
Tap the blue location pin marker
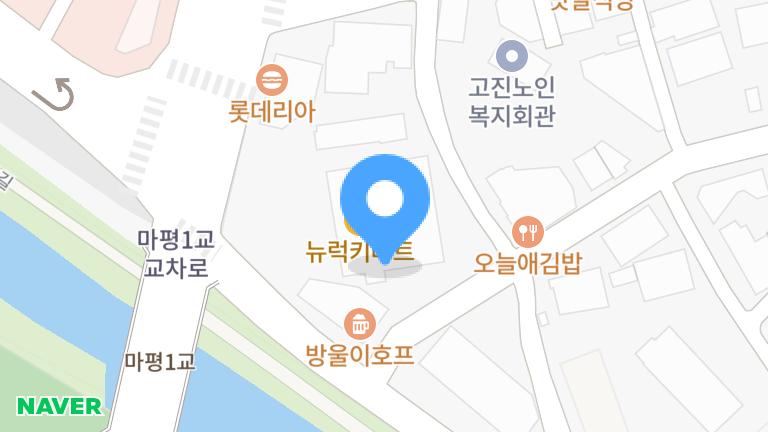[x=385, y=202]
